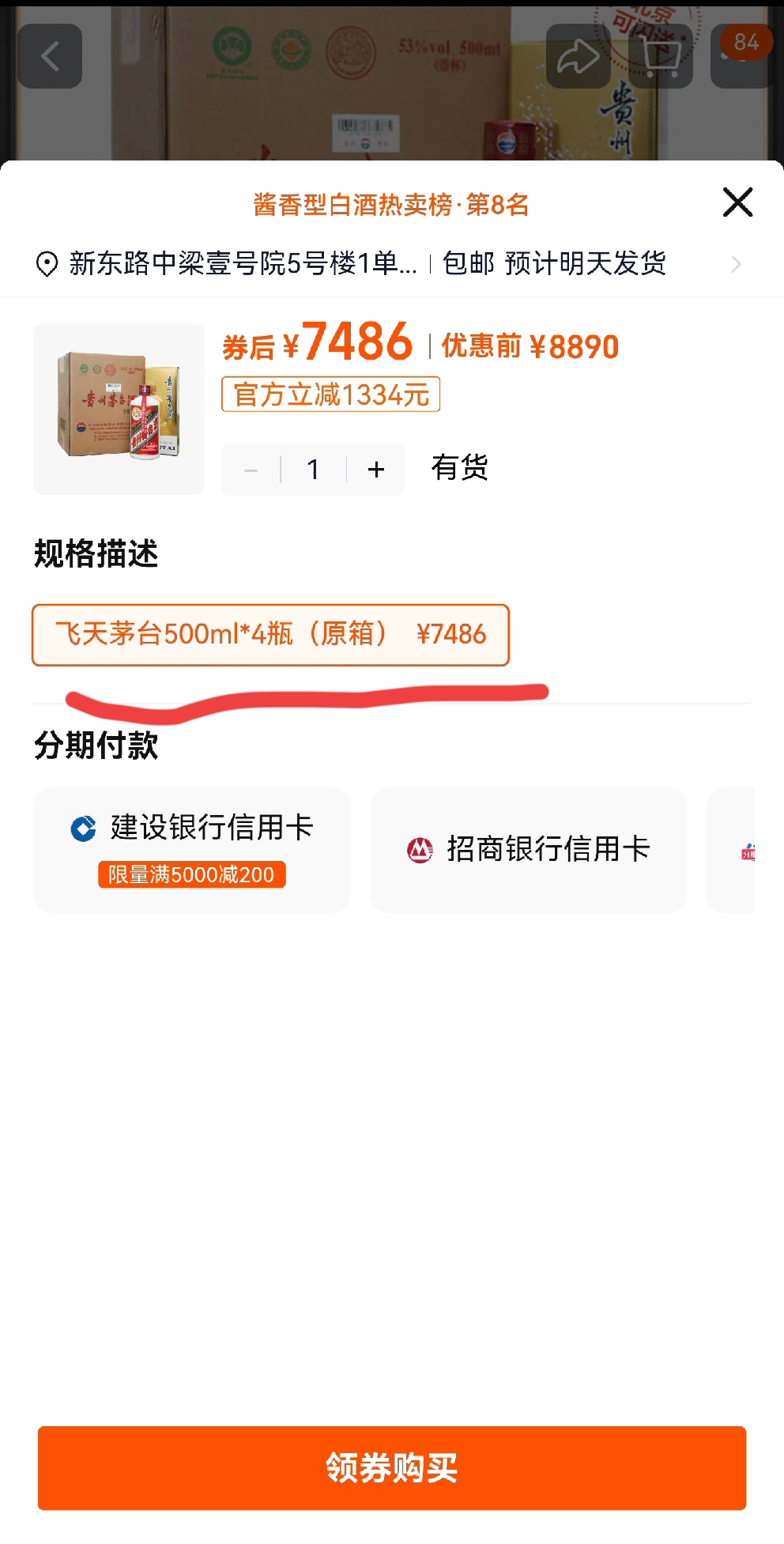Expand the delivery address via the right chevron

coord(736,264)
